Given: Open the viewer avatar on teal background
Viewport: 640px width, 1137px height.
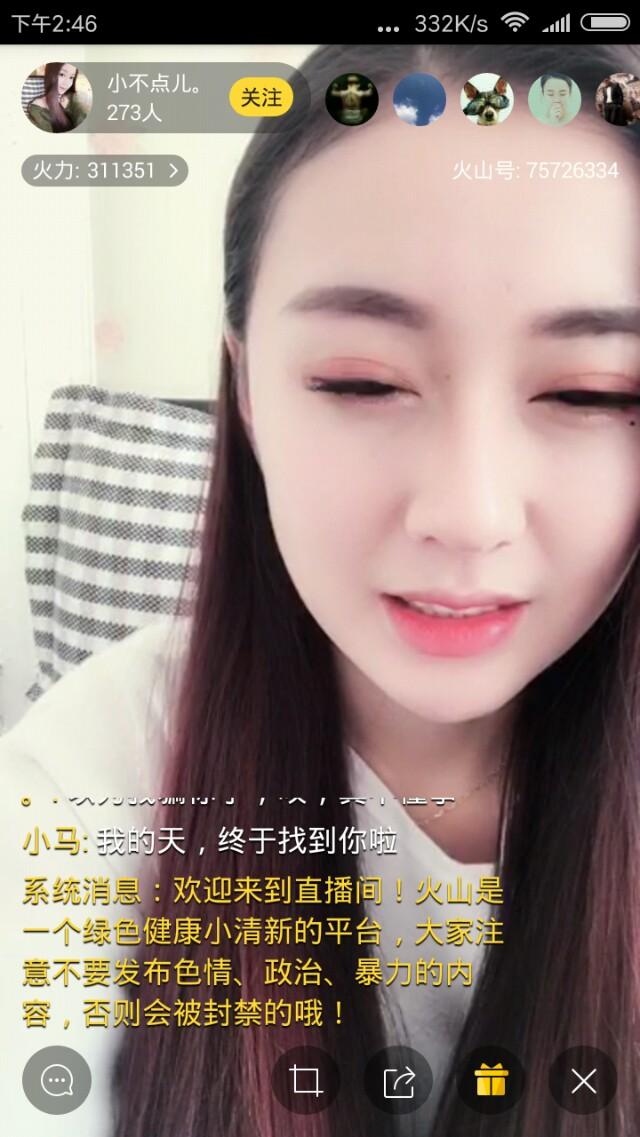Looking at the screenshot, I should click(555, 99).
